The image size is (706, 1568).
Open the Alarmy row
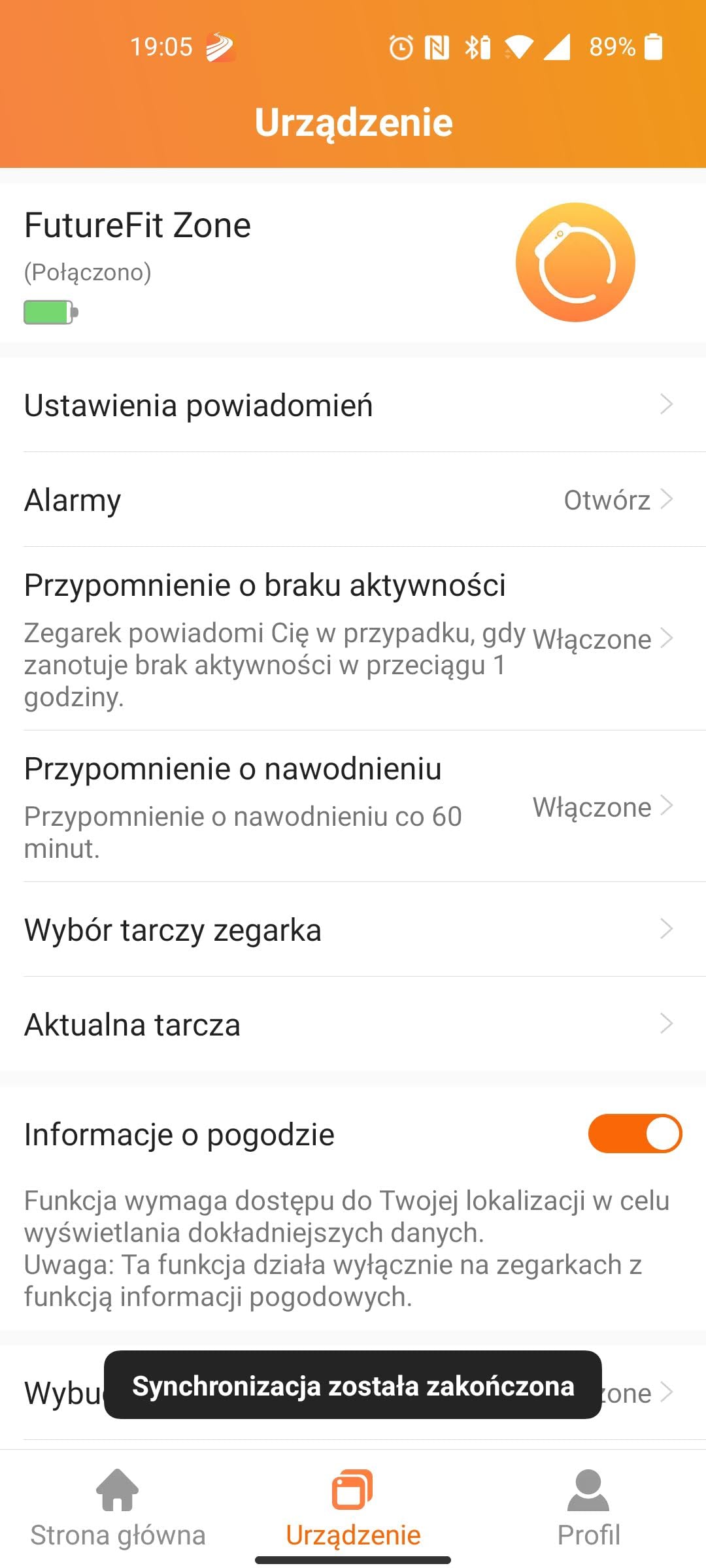point(353,500)
